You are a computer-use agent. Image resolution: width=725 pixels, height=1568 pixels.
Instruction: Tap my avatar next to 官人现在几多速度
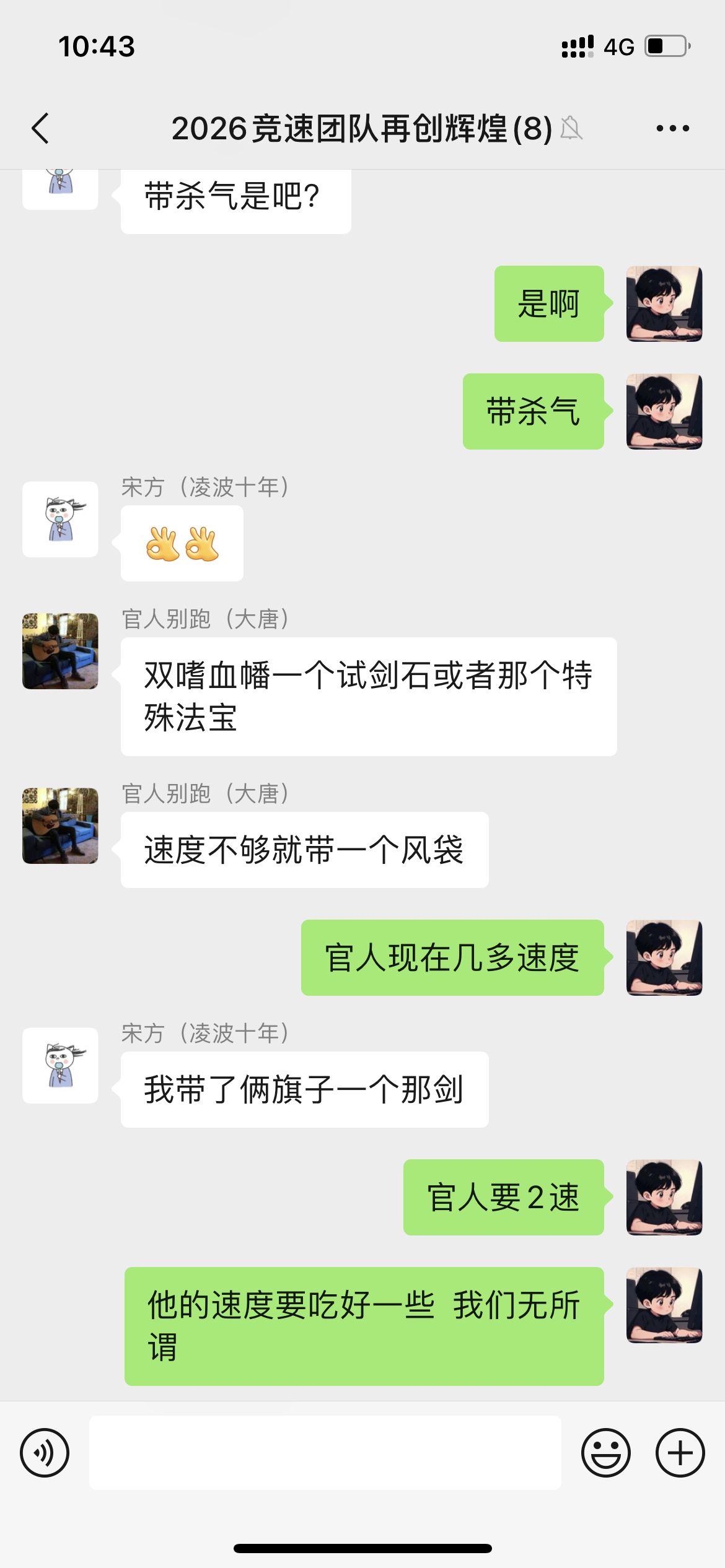pyautogui.click(x=664, y=958)
